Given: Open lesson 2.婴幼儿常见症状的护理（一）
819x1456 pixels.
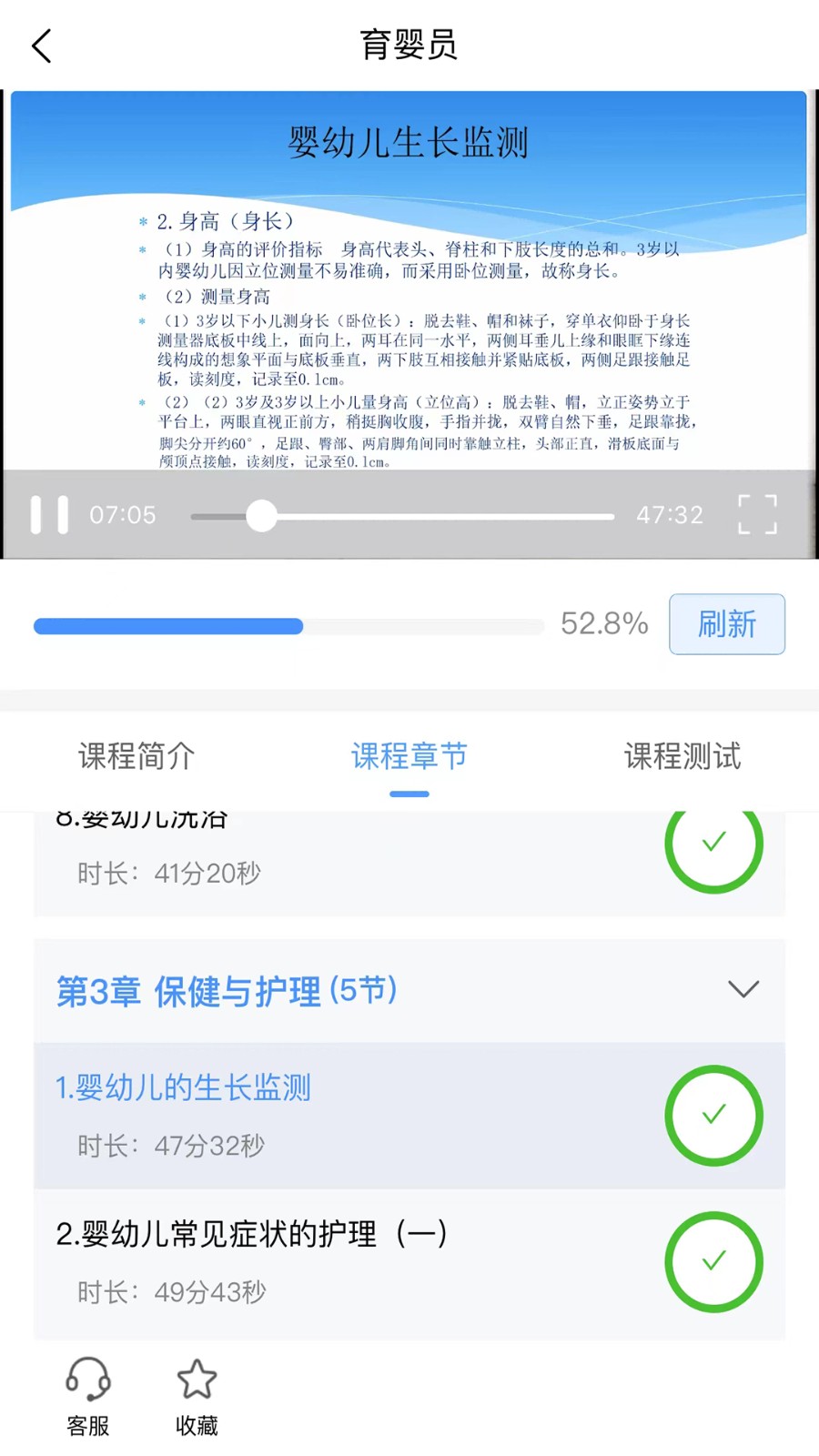Looking at the screenshot, I should 250,1235.
